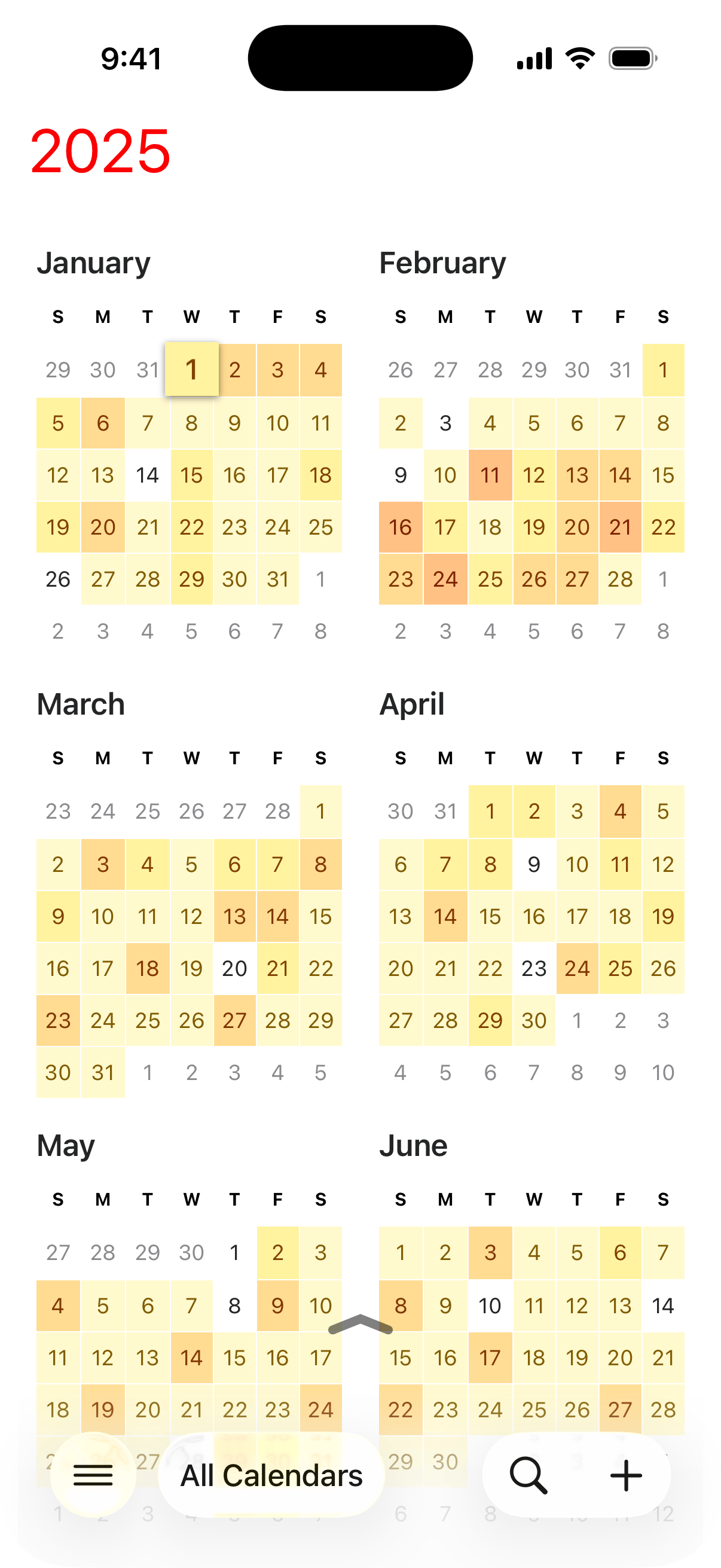
Task: Select January 1
Action: point(192,370)
